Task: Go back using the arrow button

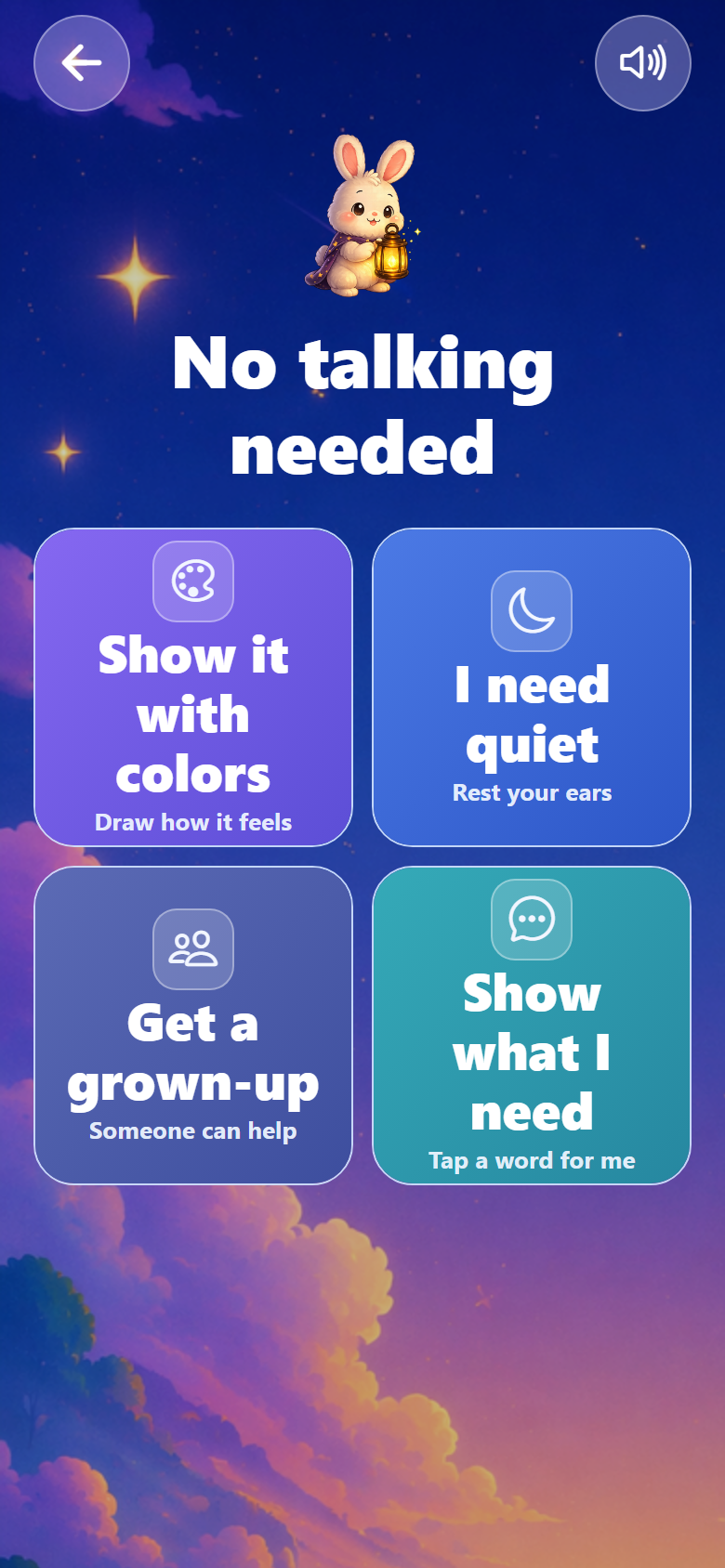Action: [82, 63]
